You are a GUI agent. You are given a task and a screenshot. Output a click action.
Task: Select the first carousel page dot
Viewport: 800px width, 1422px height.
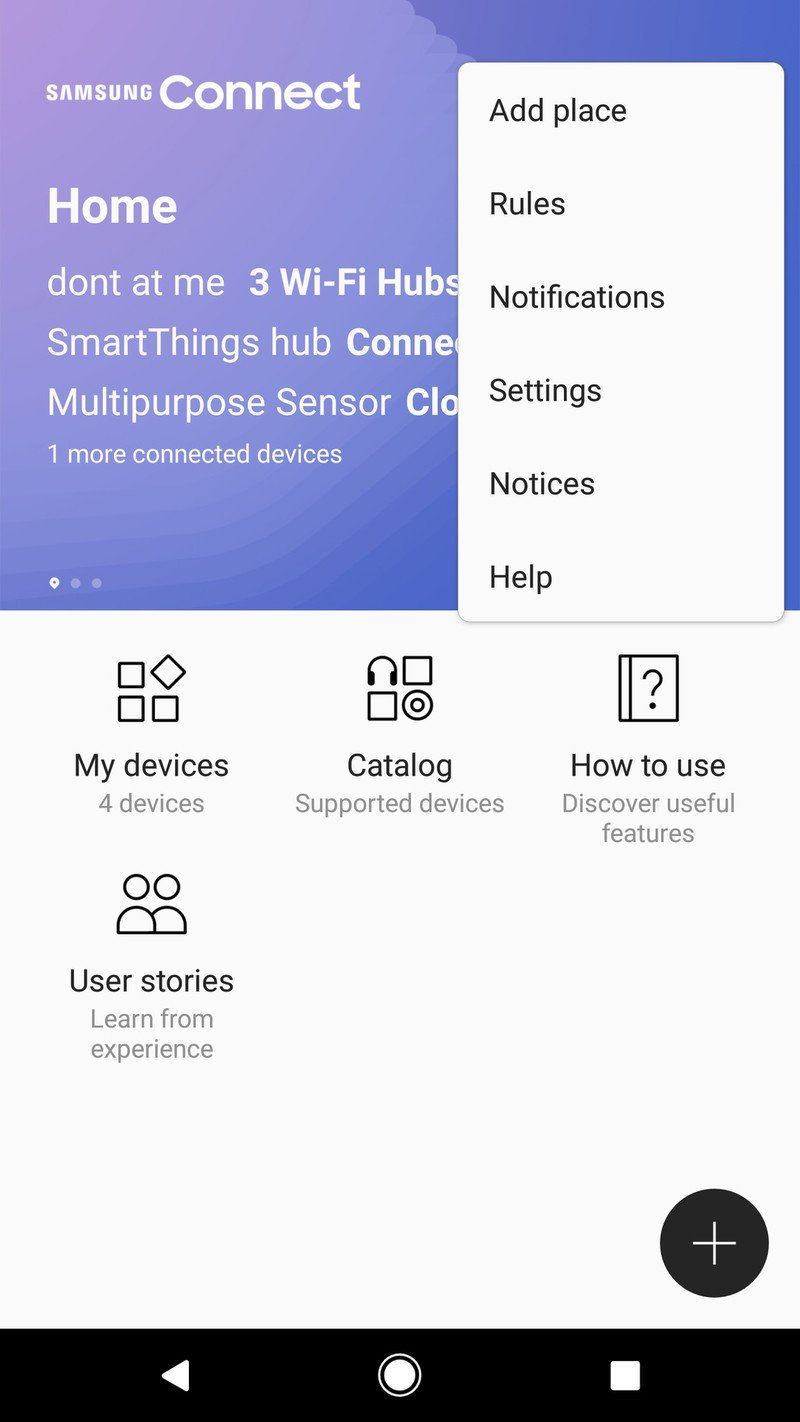54,582
